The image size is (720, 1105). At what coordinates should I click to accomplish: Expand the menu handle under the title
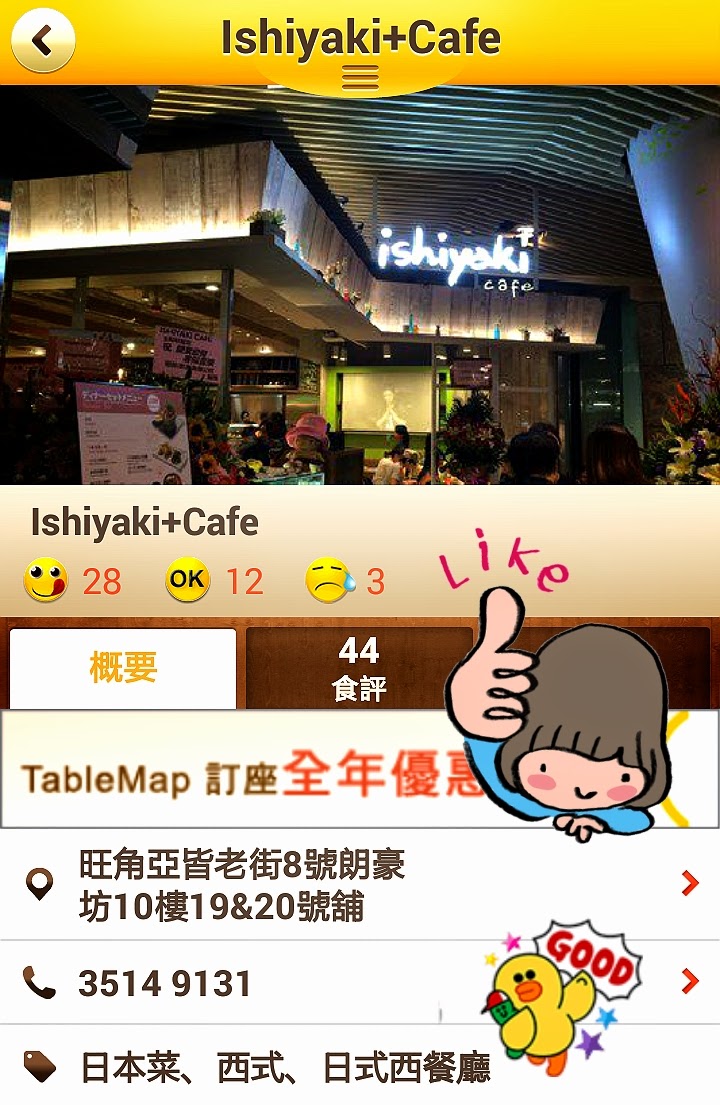click(x=360, y=78)
